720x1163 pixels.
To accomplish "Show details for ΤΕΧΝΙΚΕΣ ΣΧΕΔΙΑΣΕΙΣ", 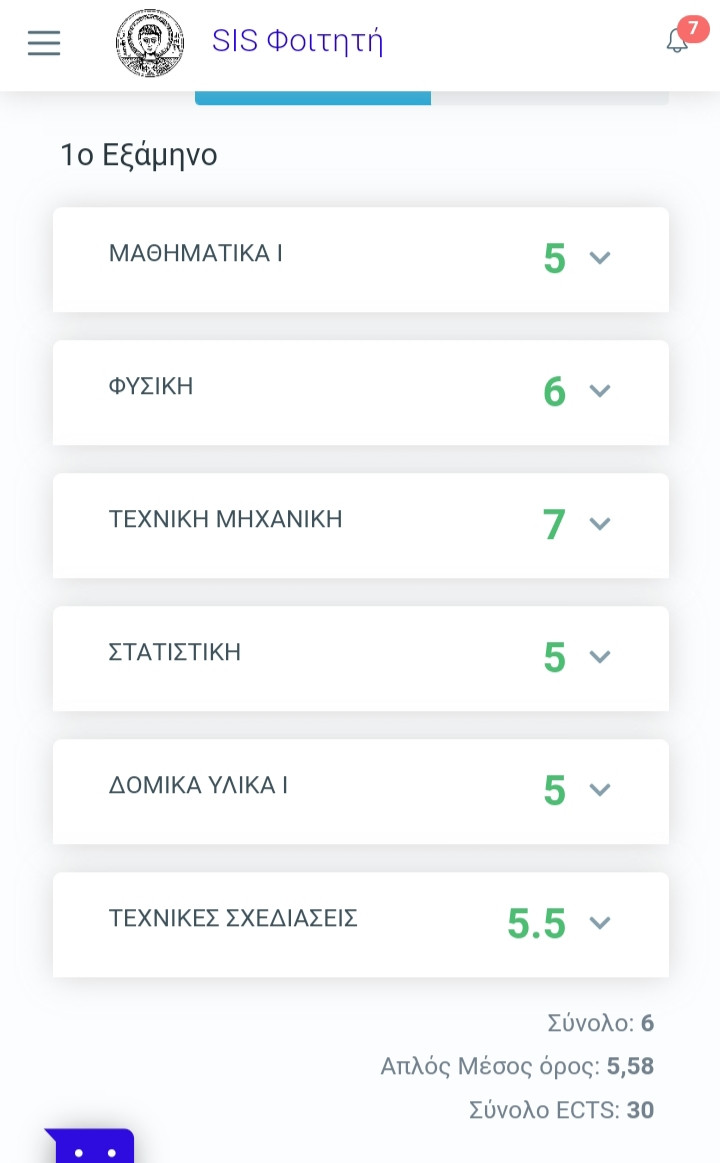I will click(600, 923).
